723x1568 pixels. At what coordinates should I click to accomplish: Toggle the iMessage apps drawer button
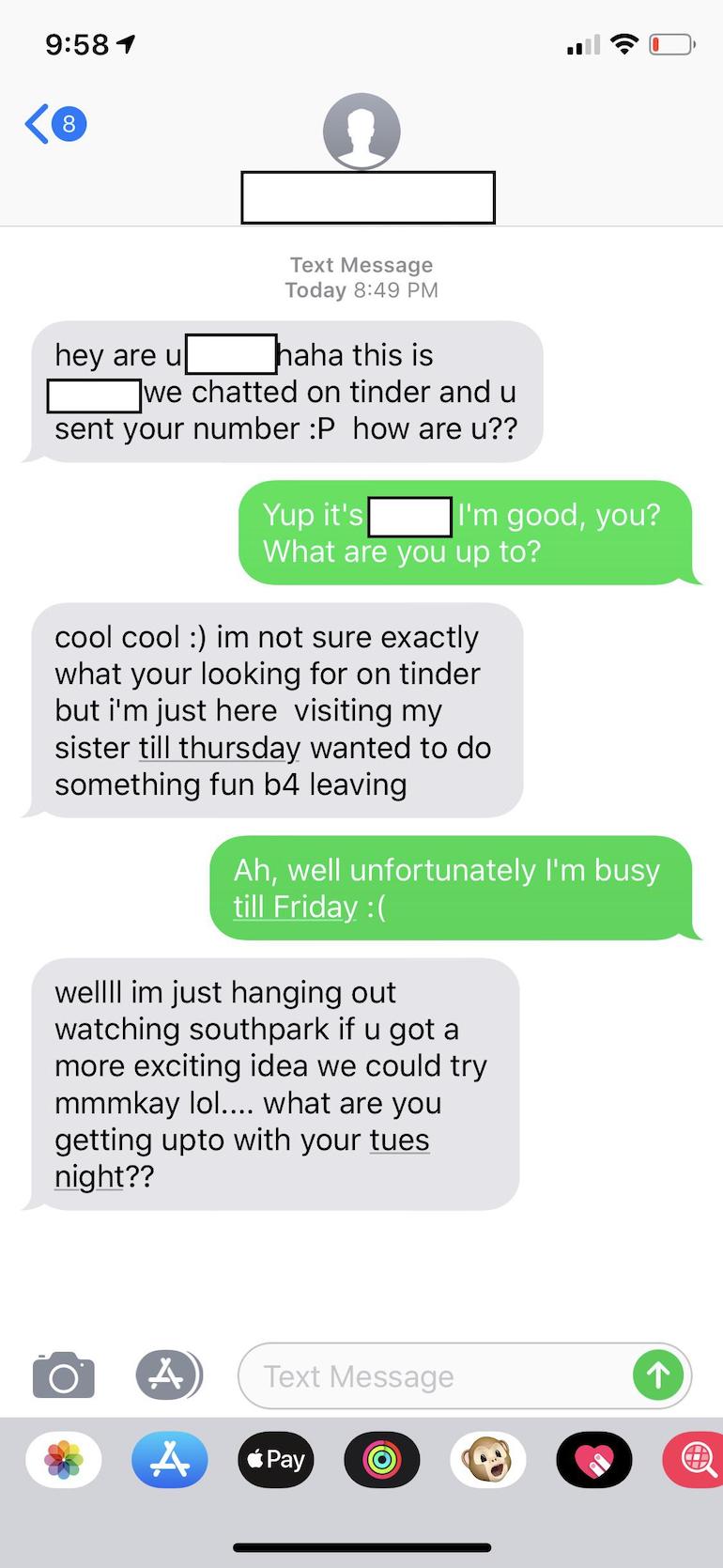[x=168, y=1375]
